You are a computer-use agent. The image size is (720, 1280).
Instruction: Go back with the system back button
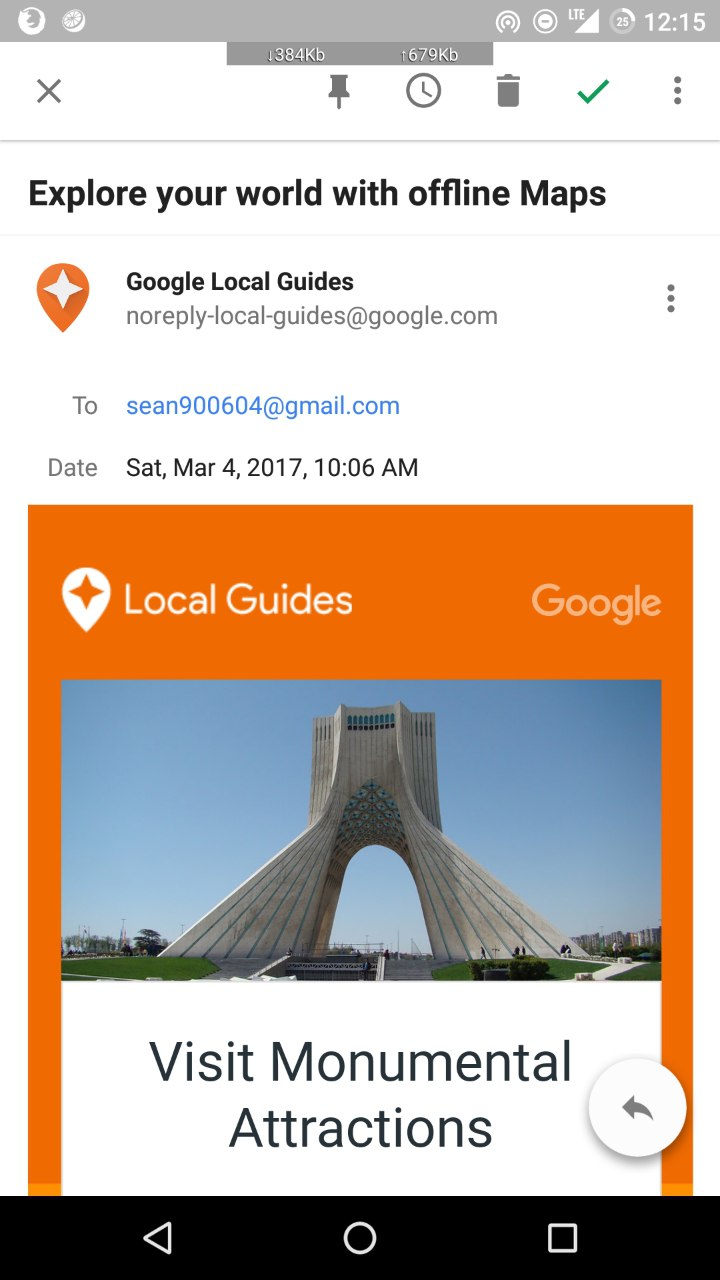157,1238
